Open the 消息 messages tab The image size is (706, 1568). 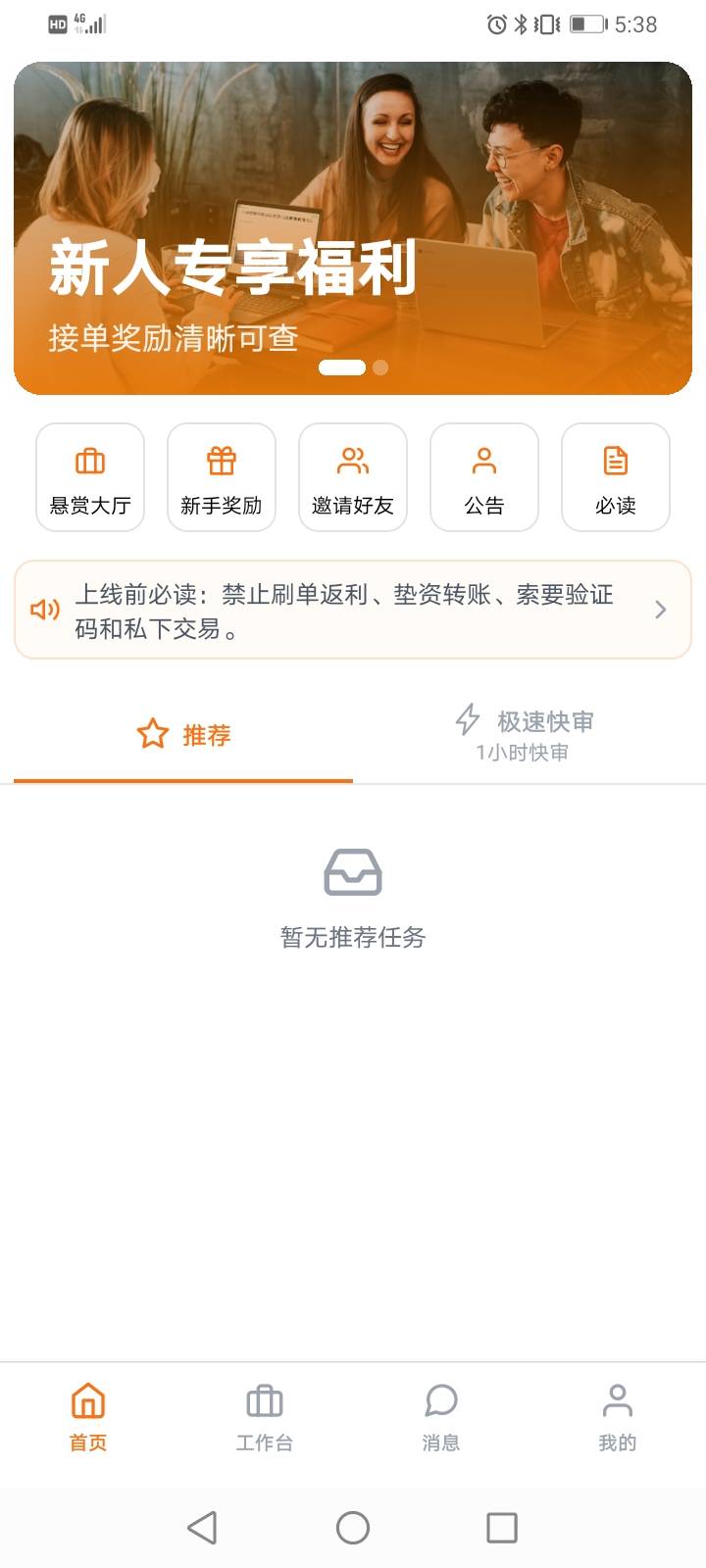tap(441, 1417)
